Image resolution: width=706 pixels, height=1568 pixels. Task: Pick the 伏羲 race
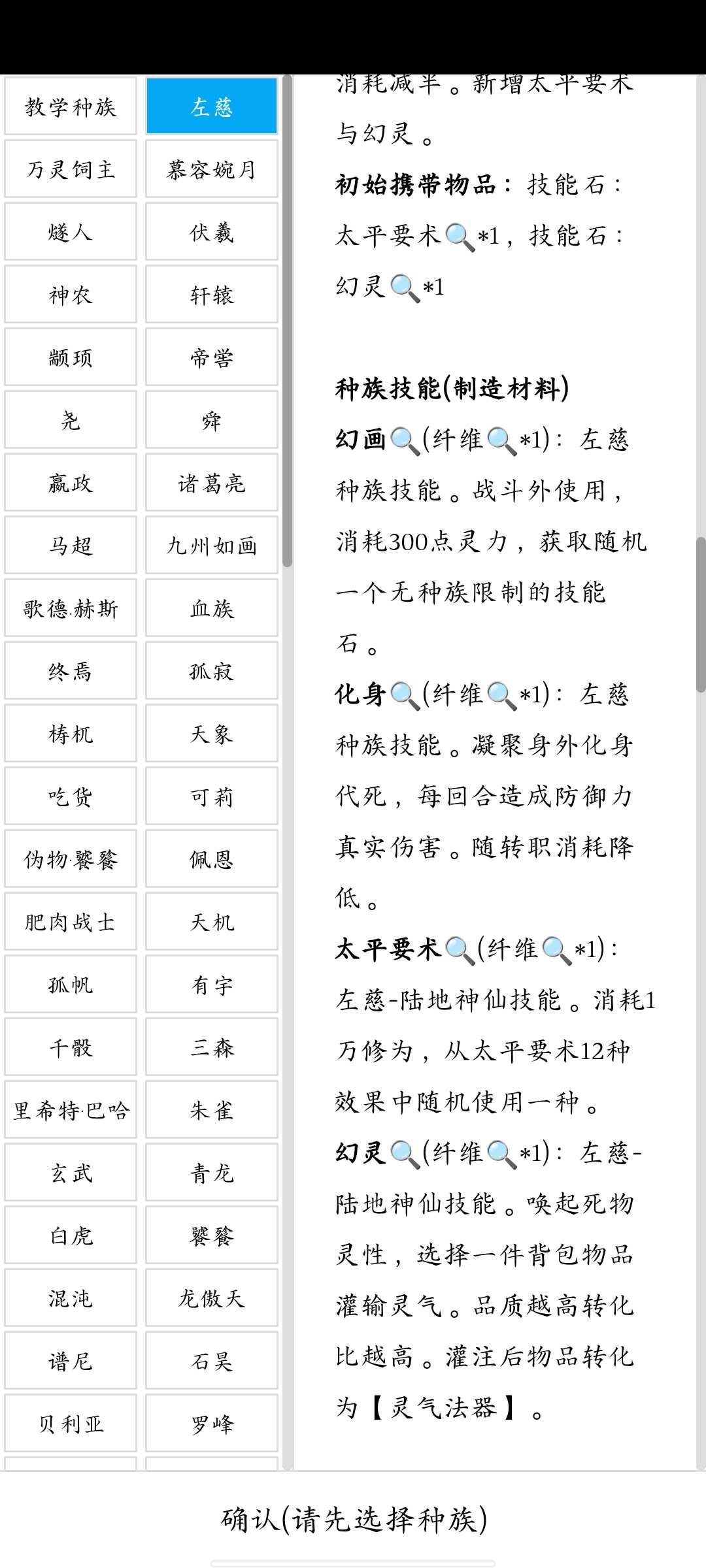(212, 232)
